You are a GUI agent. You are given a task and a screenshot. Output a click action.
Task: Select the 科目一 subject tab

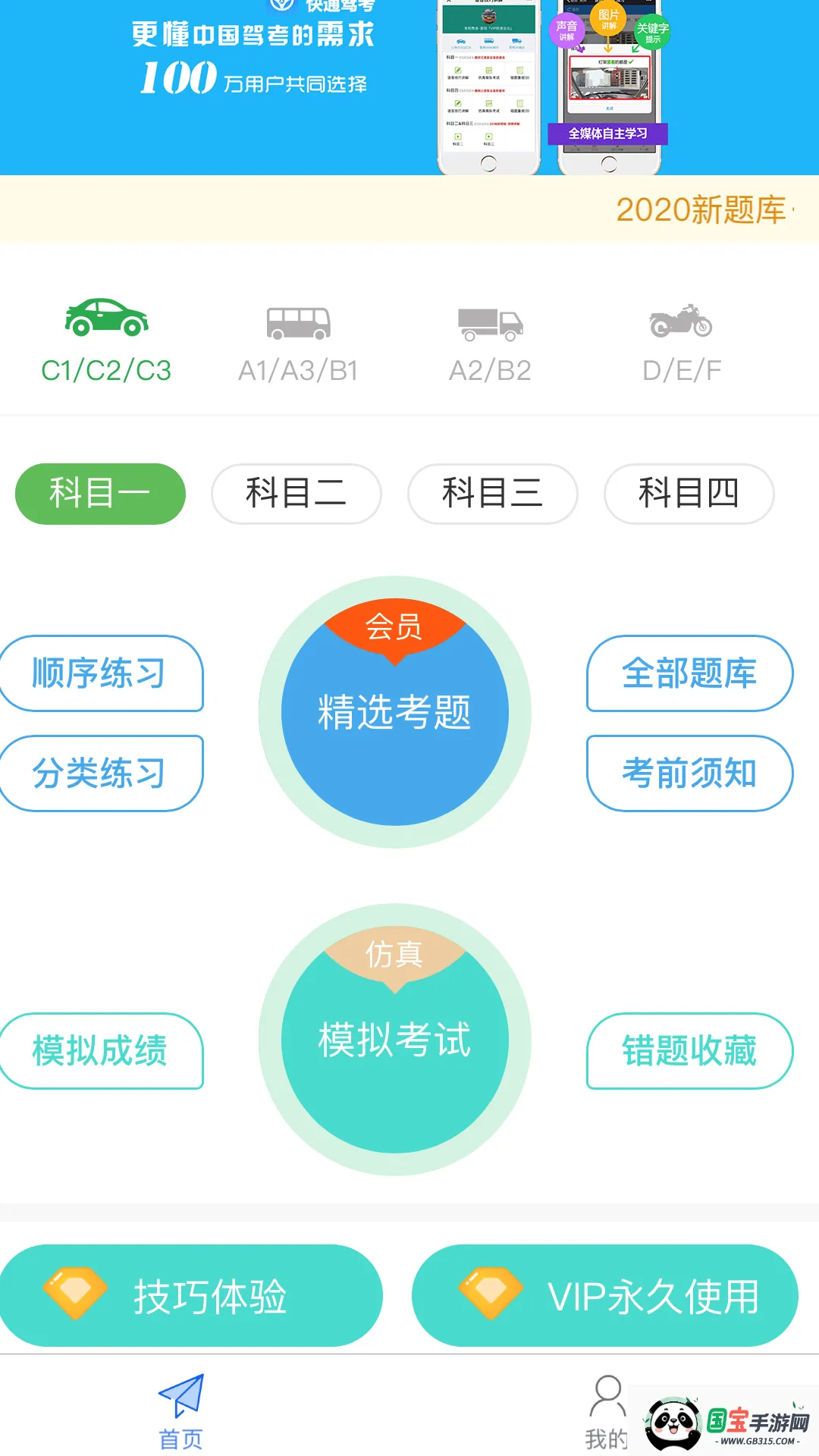coord(100,494)
